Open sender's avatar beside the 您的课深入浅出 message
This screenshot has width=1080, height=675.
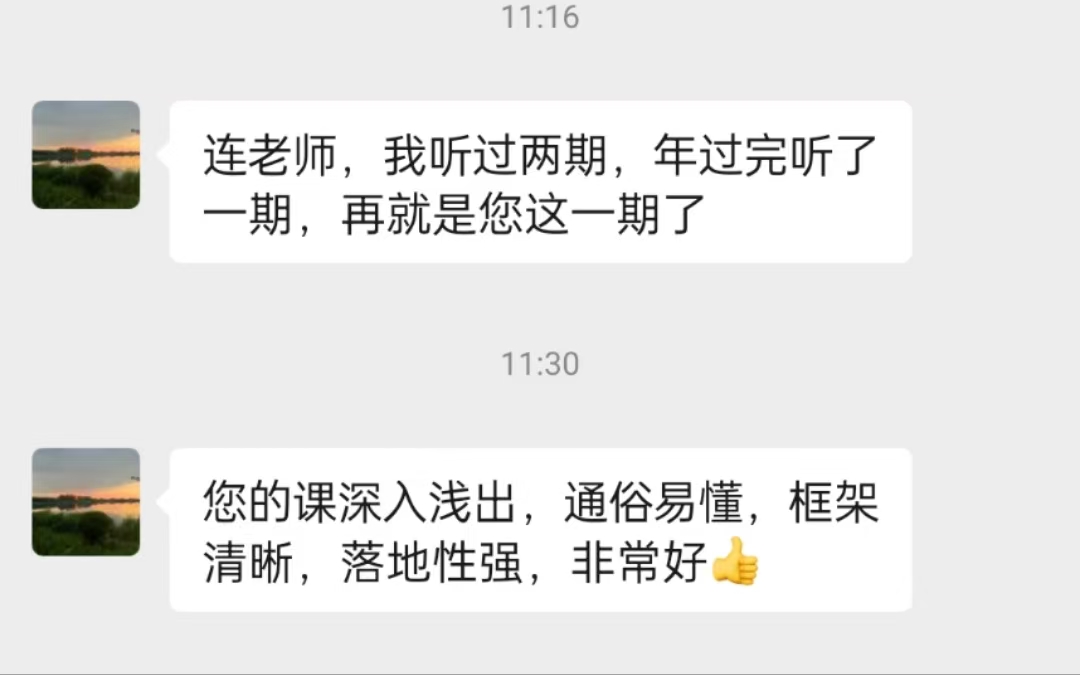coord(86,502)
